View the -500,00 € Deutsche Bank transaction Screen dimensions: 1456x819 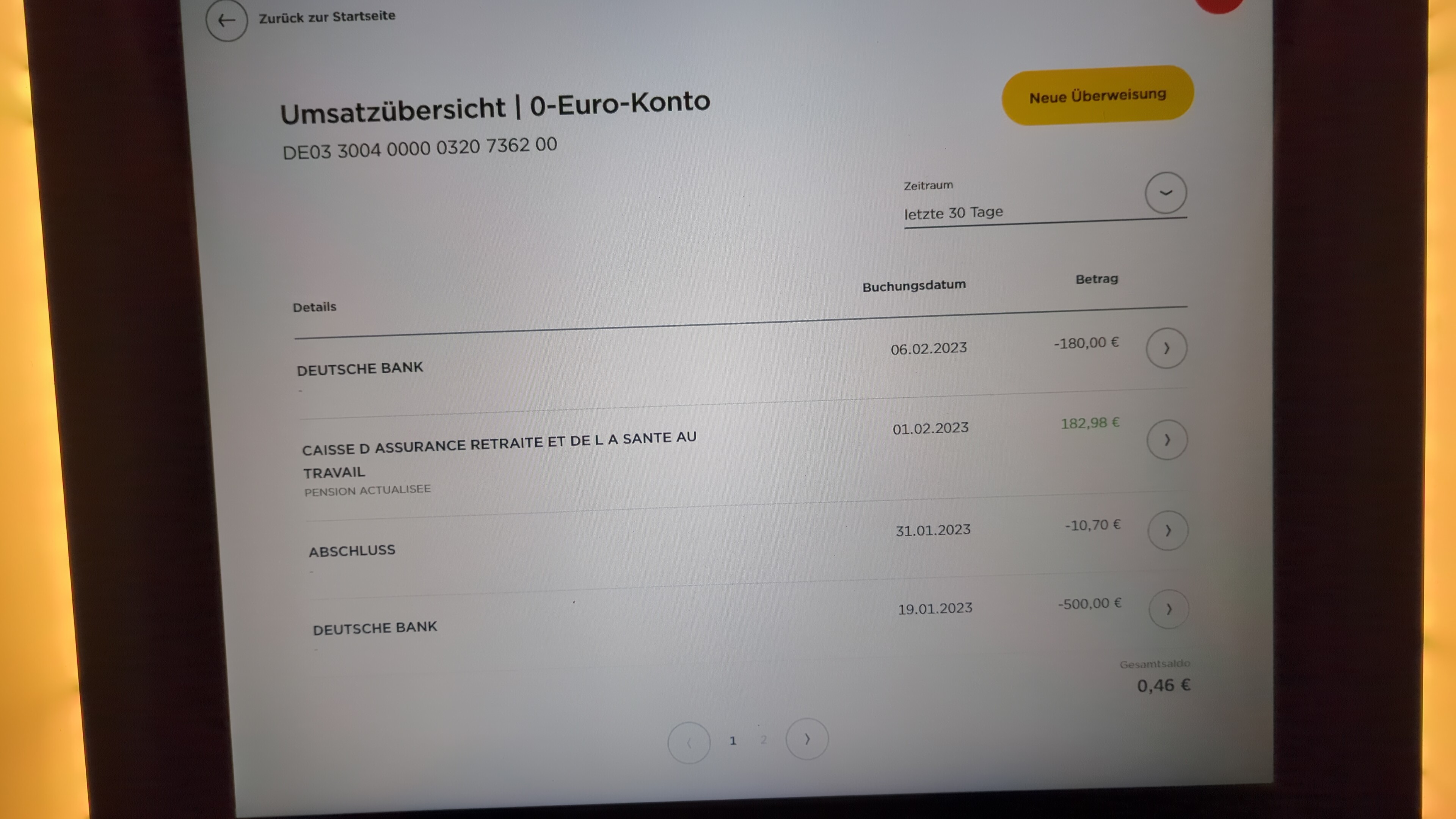1169,609
